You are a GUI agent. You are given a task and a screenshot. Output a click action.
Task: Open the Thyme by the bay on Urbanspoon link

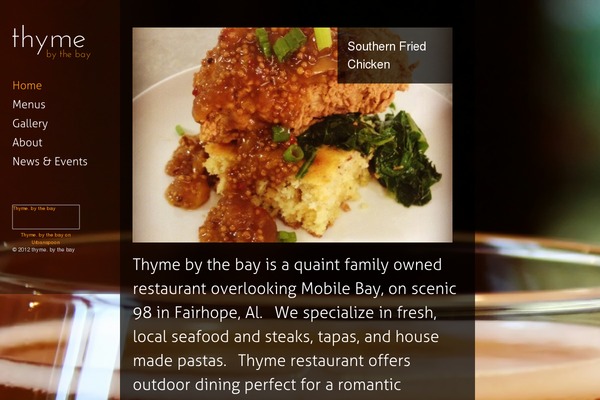click(45, 238)
